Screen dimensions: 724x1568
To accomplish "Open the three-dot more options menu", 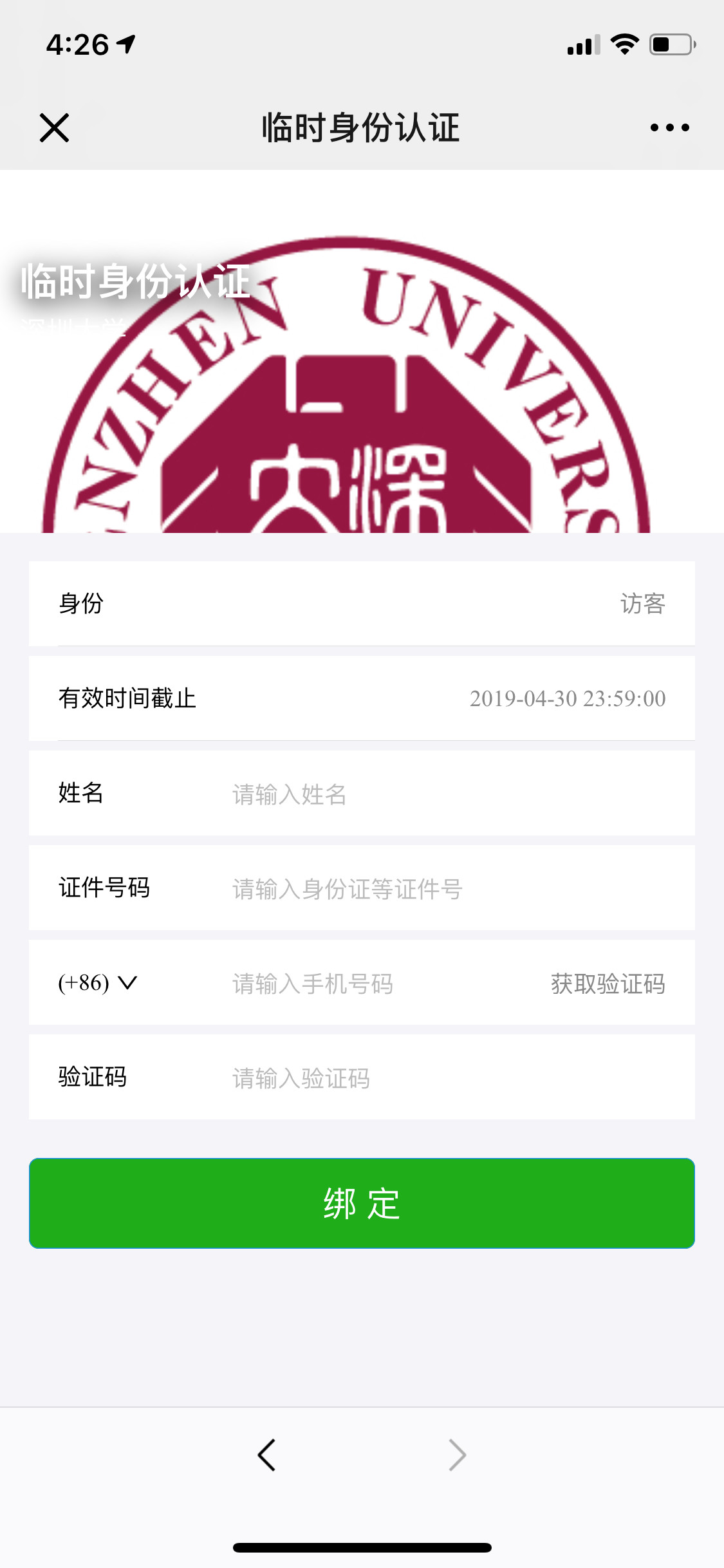I will click(x=669, y=127).
